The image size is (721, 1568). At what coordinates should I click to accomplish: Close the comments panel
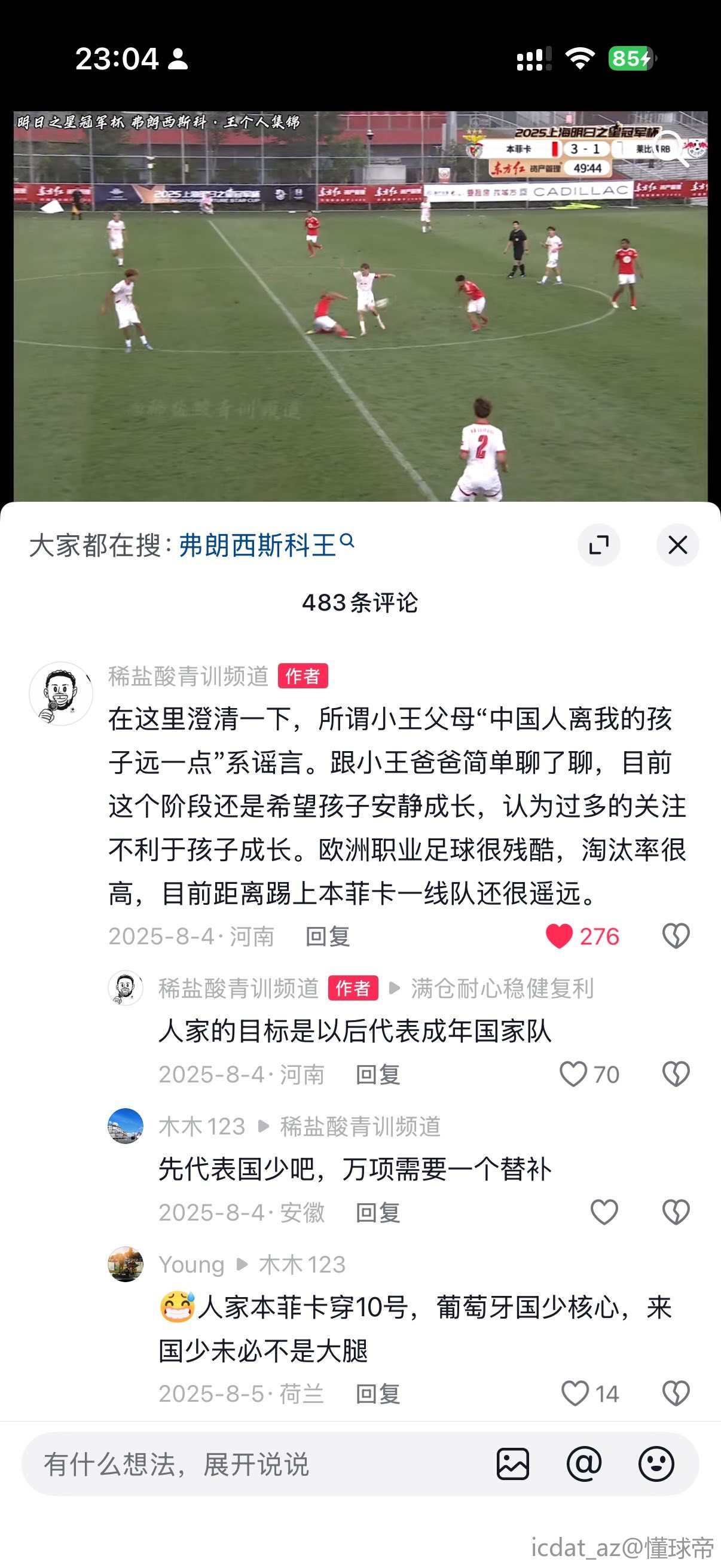[677, 545]
